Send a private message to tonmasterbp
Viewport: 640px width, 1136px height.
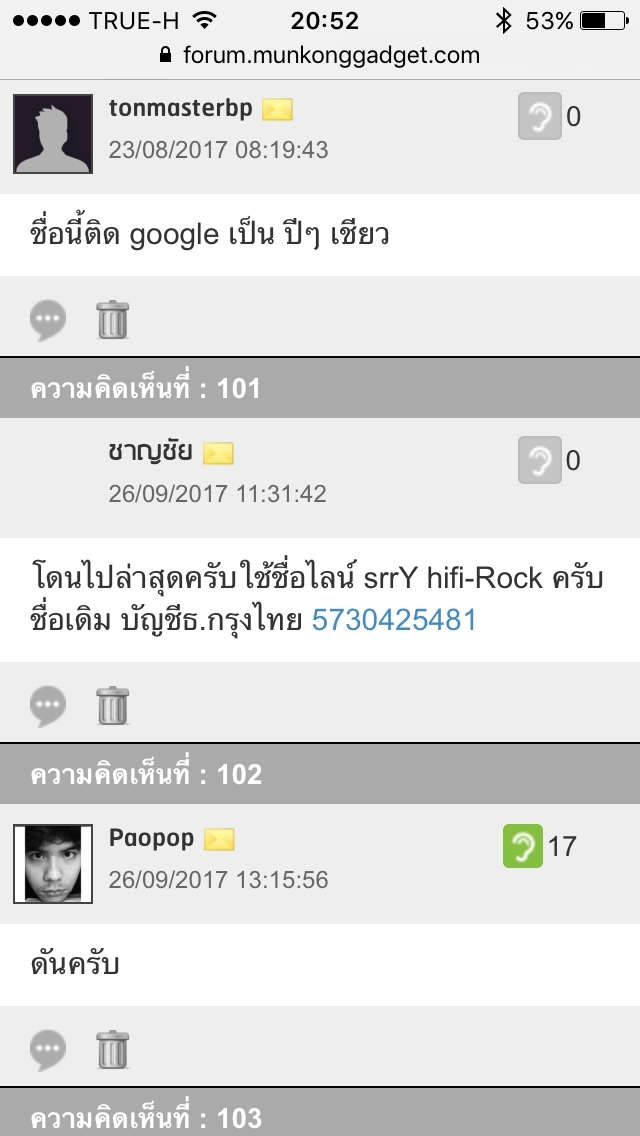coord(277,110)
